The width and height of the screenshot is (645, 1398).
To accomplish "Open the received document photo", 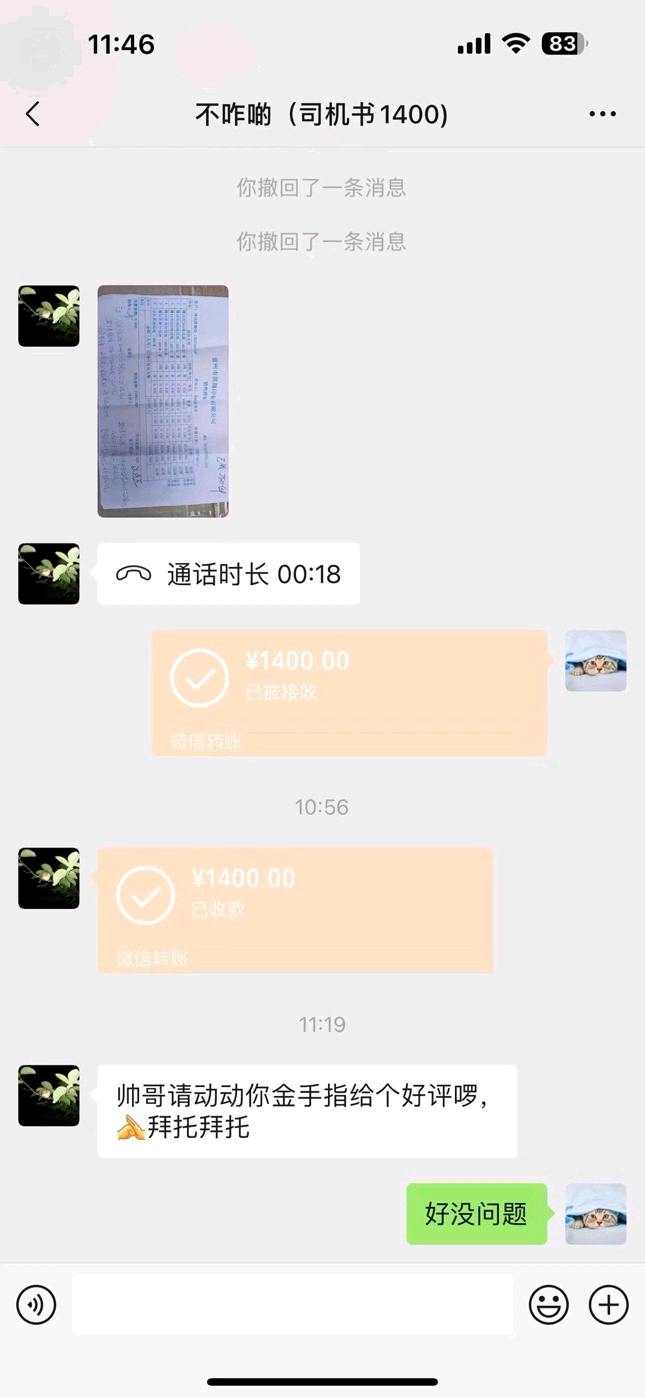I will click(163, 401).
